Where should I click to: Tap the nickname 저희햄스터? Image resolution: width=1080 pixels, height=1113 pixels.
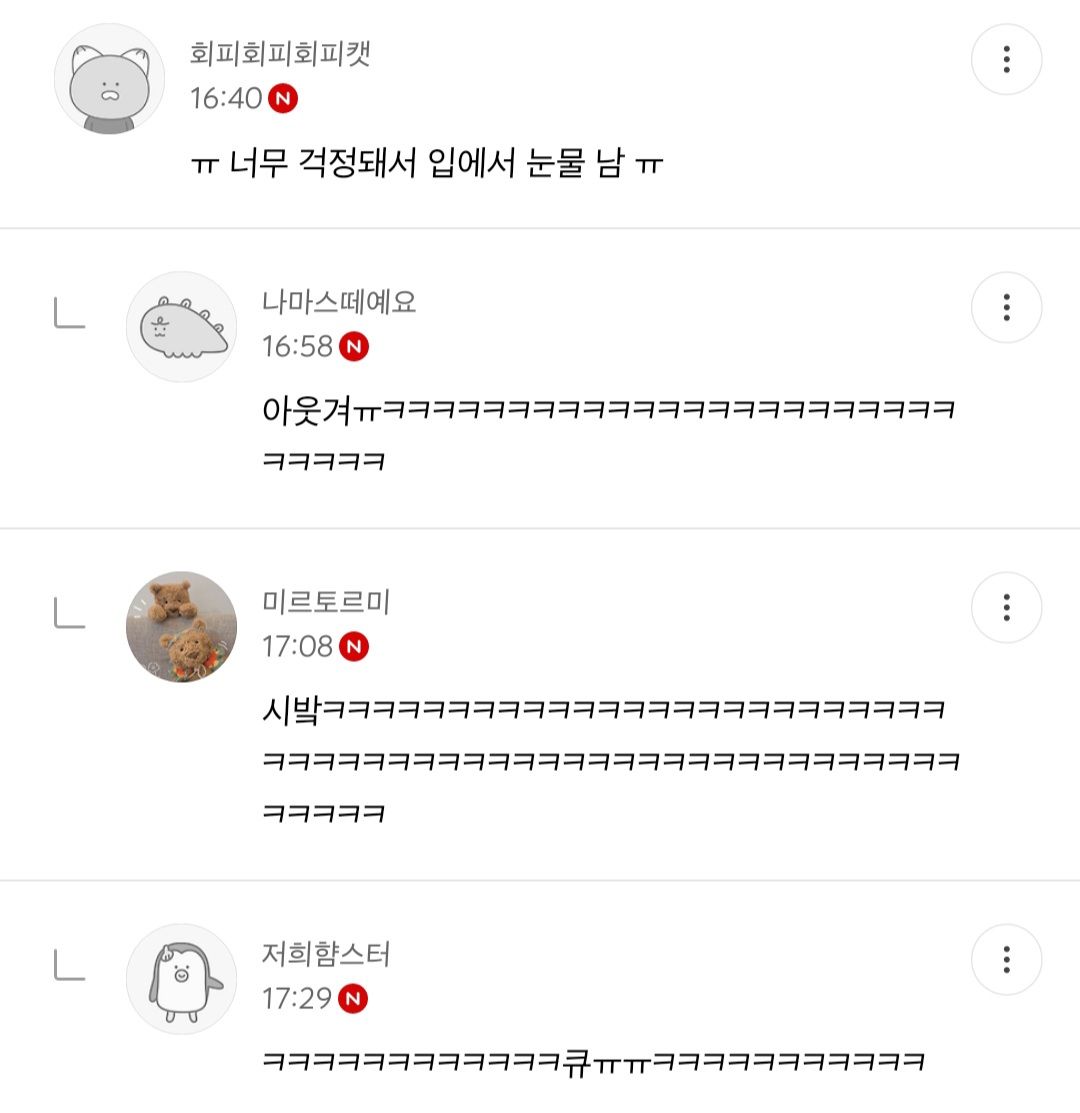click(326, 953)
